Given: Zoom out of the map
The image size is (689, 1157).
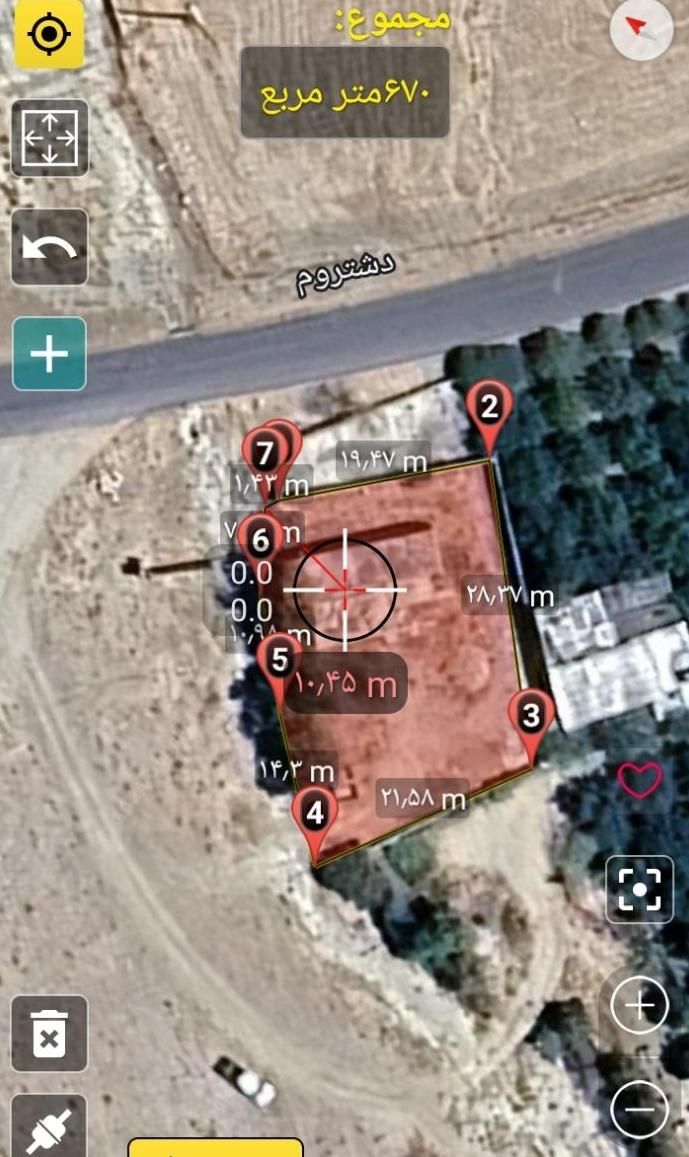Looking at the screenshot, I should point(639,1108).
